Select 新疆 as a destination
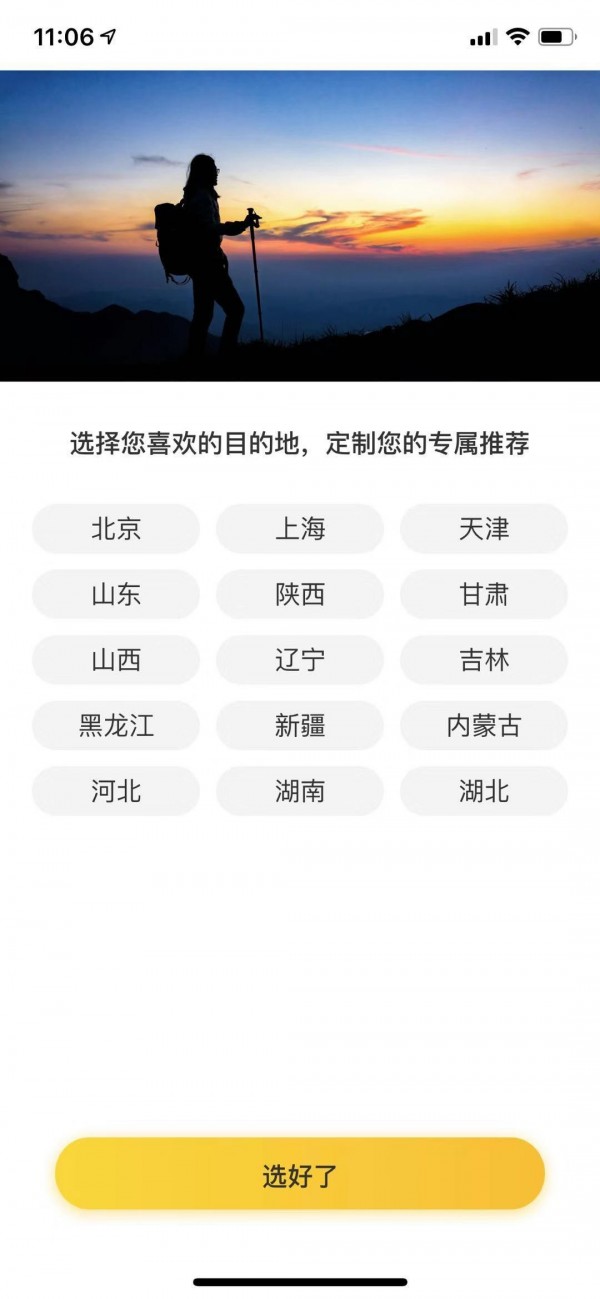The width and height of the screenshot is (600, 1299). [x=300, y=726]
